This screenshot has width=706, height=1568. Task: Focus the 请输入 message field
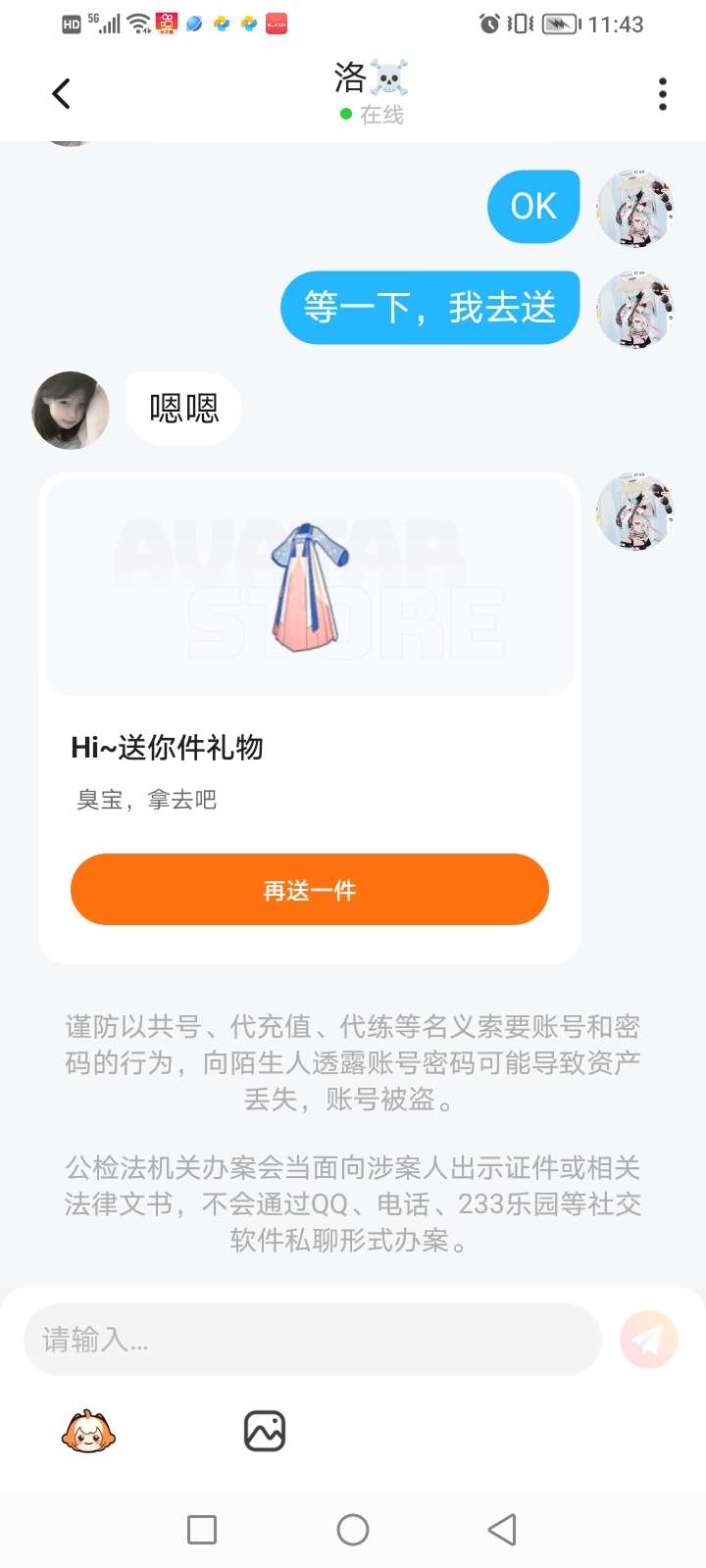point(312,1340)
